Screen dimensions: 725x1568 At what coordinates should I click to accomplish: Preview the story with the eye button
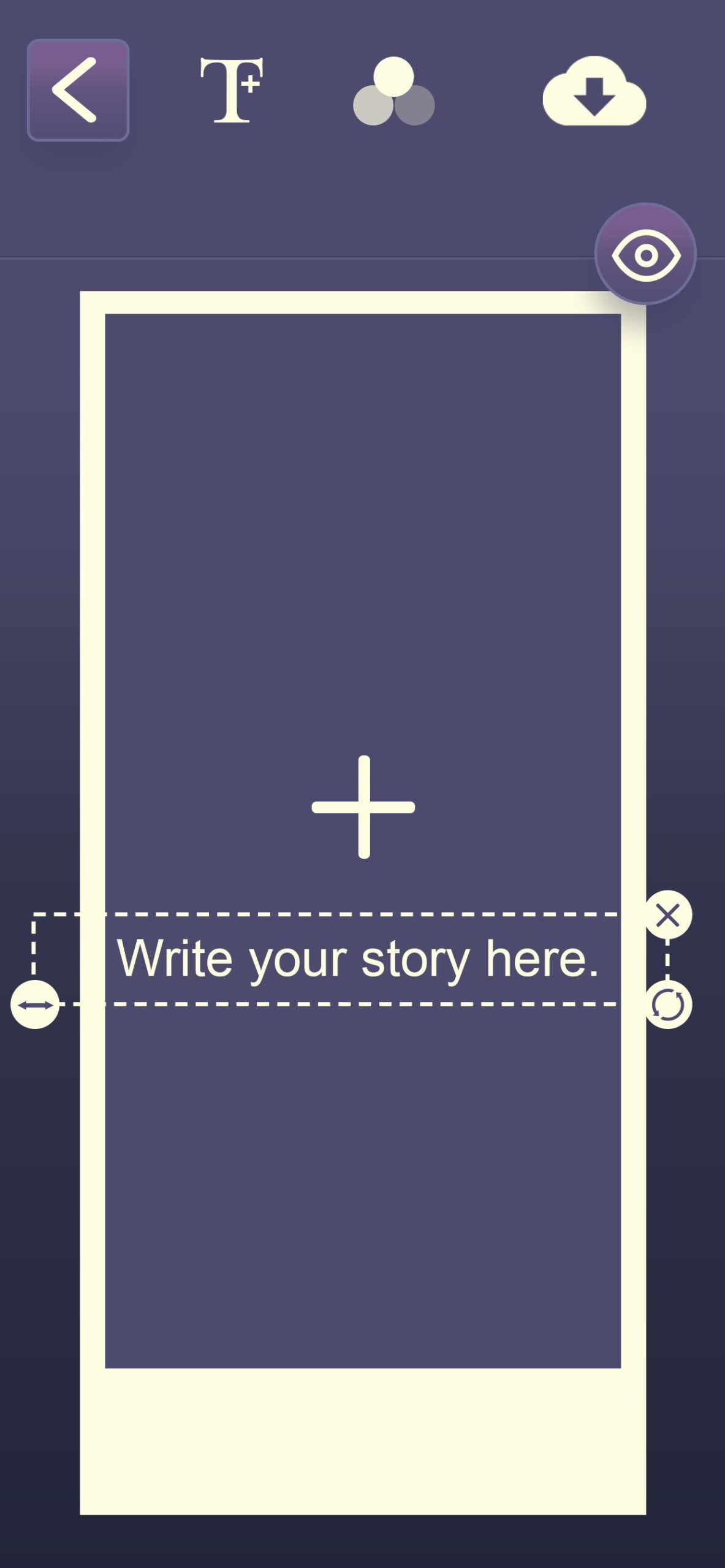coord(645,254)
